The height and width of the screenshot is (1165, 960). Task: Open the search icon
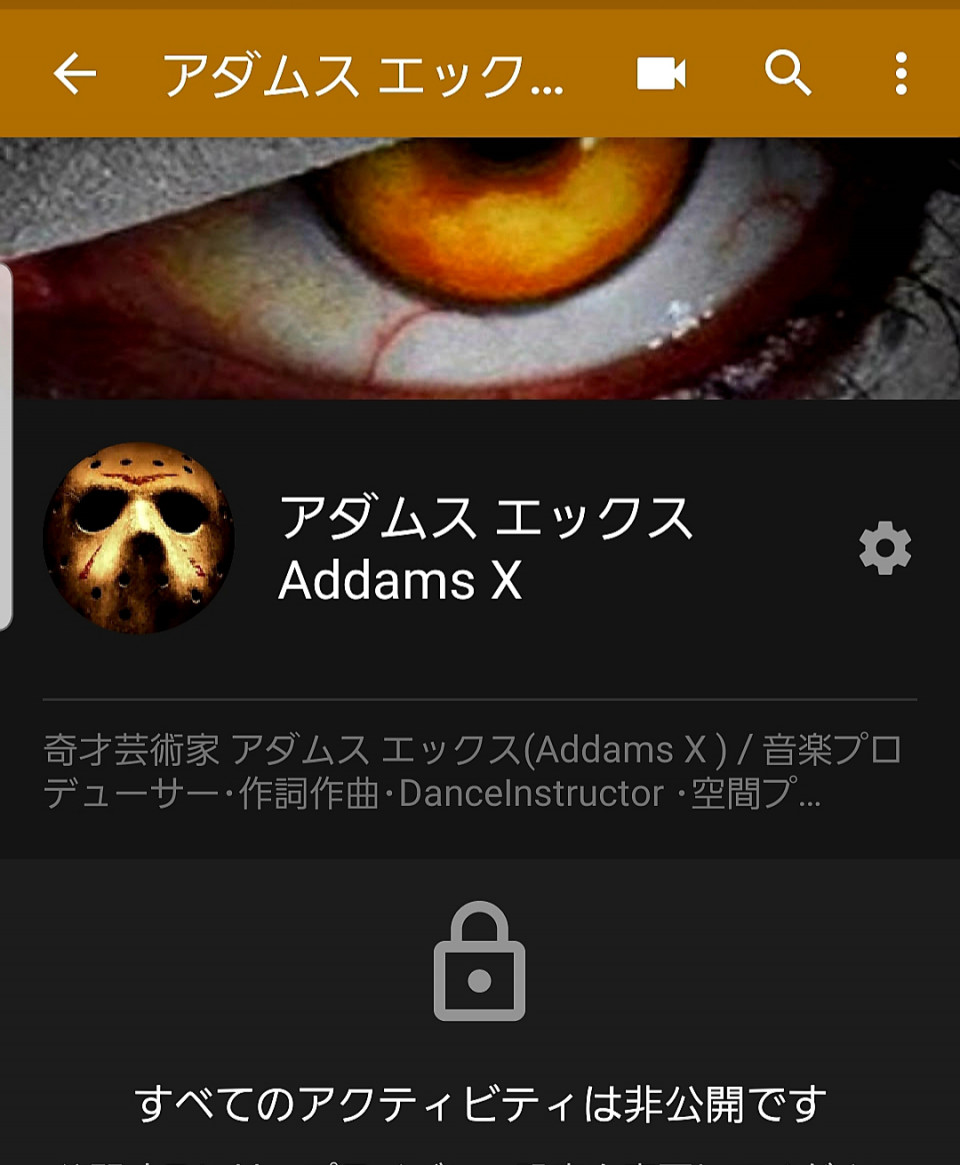pos(787,74)
